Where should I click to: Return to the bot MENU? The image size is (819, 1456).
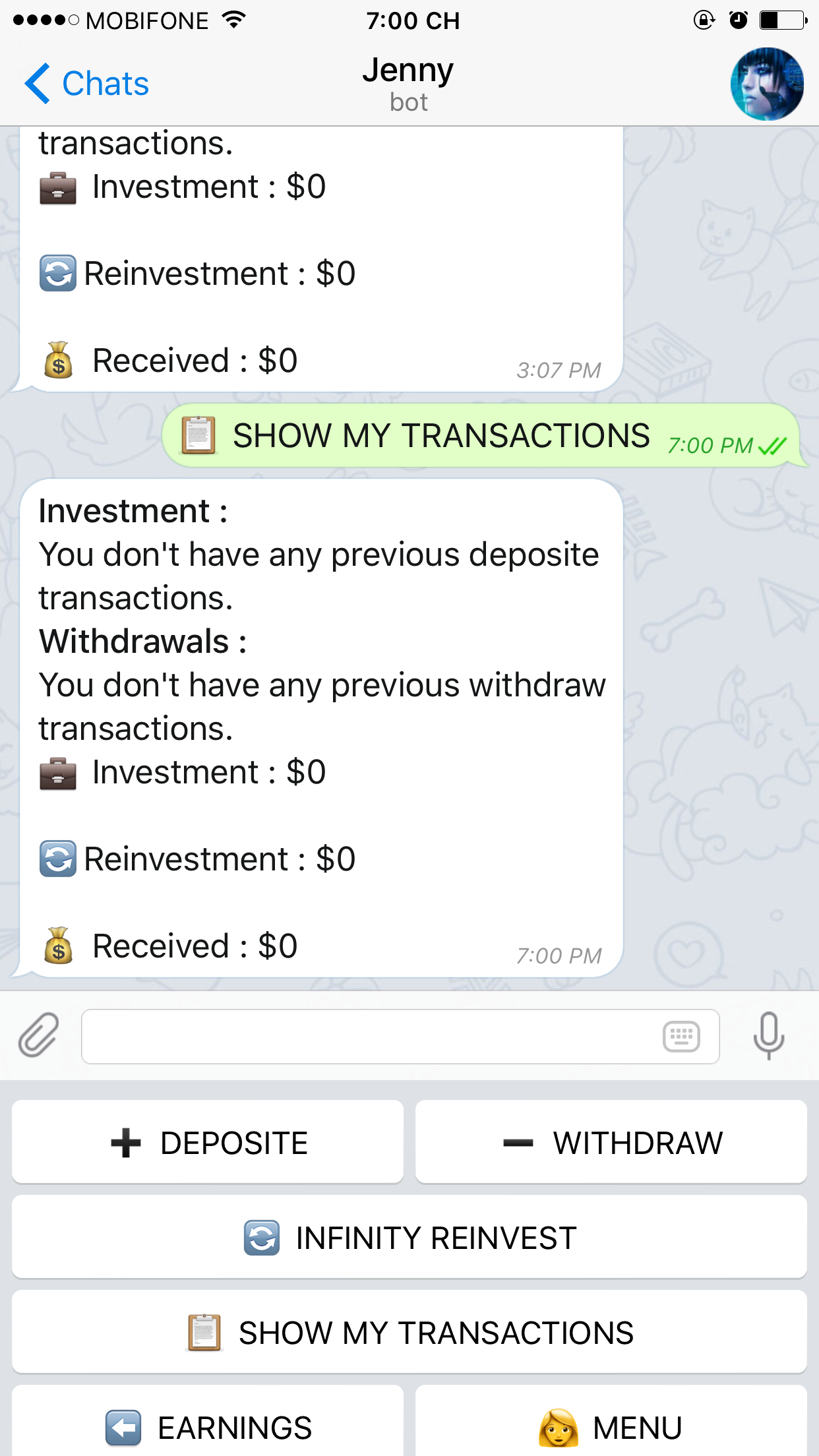point(611,1424)
